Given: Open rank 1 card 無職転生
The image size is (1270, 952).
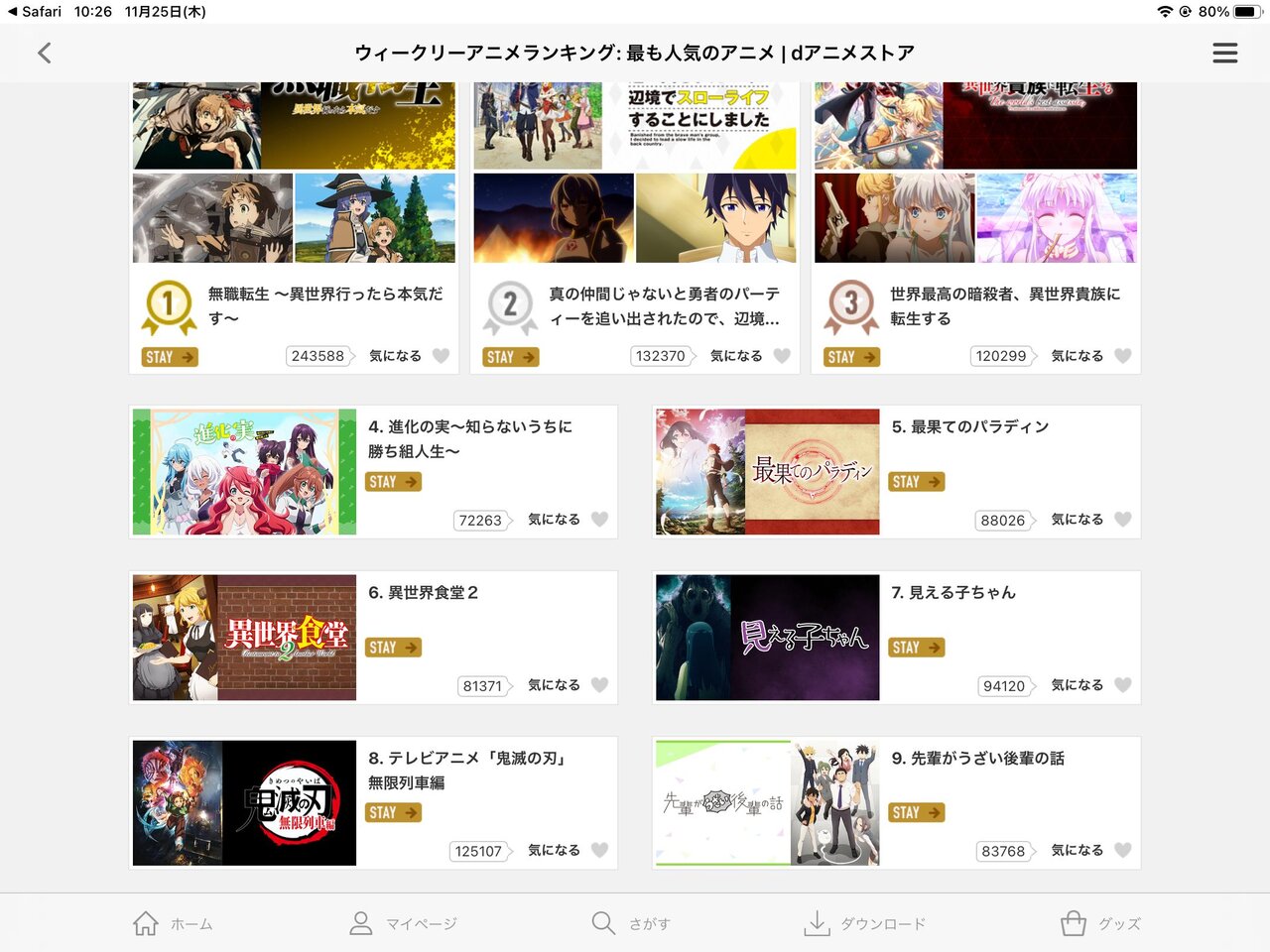Looking at the screenshot, I should click(x=294, y=228).
